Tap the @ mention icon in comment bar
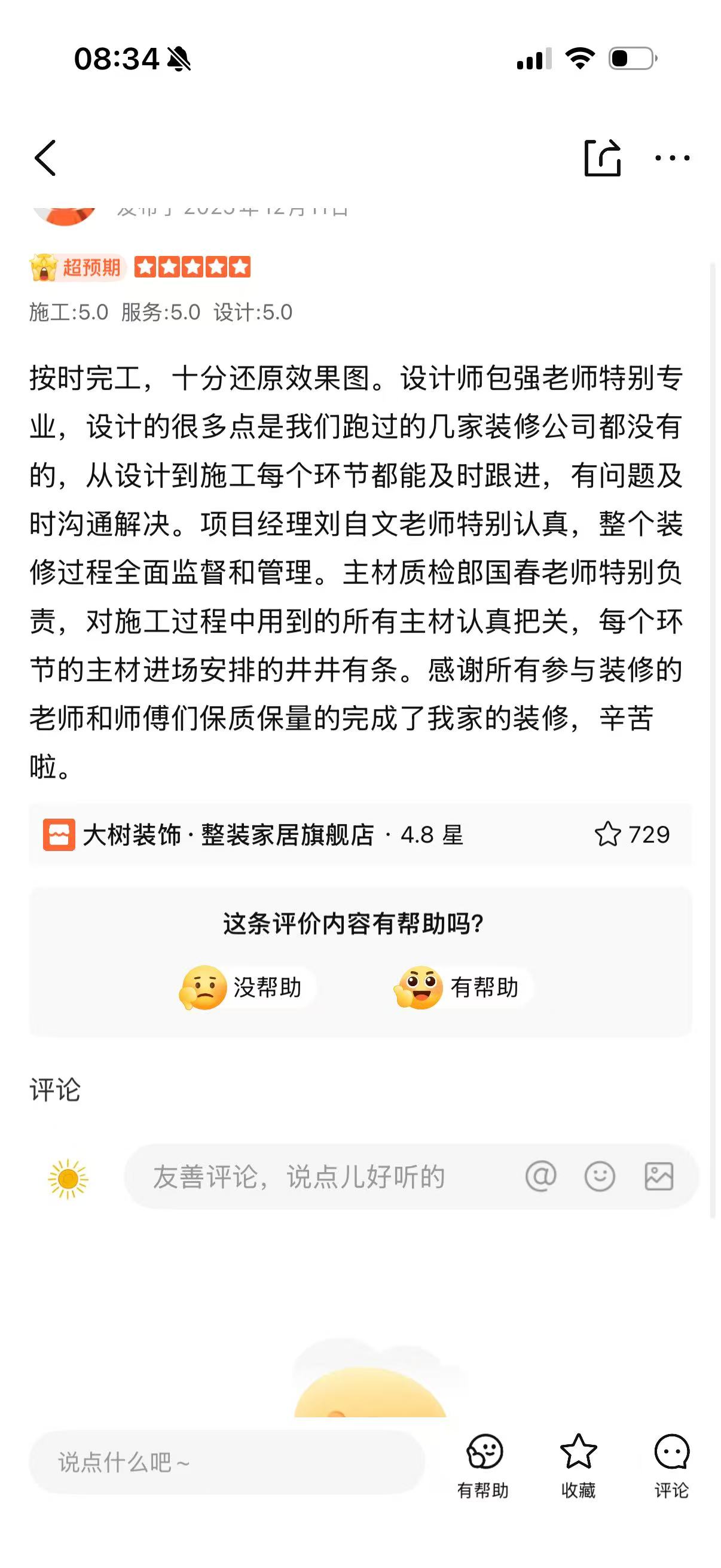The height and width of the screenshot is (1568, 721). pyautogui.click(x=541, y=1177)
